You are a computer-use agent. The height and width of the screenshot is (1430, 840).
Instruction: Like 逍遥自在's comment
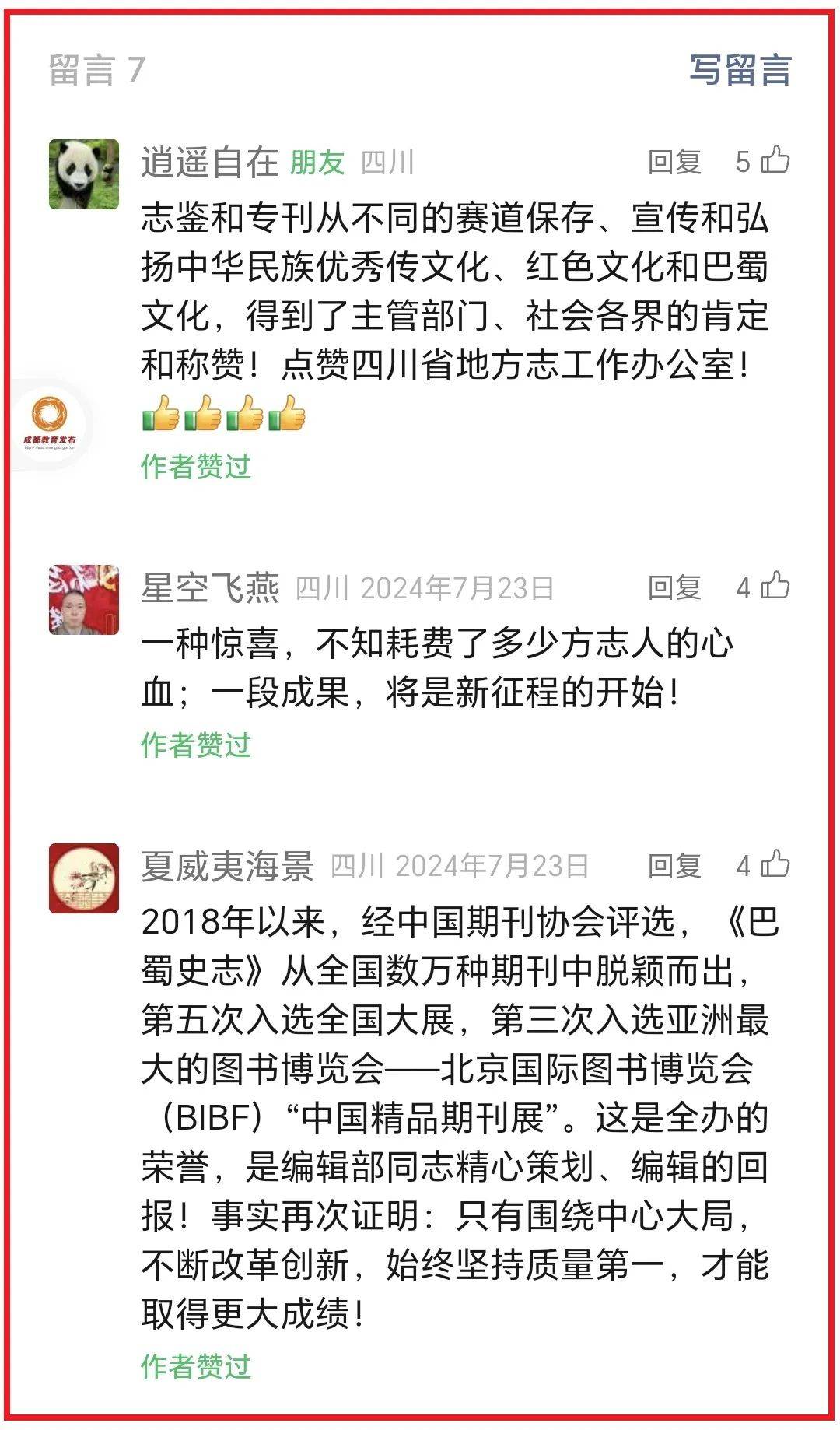[775, 160]
